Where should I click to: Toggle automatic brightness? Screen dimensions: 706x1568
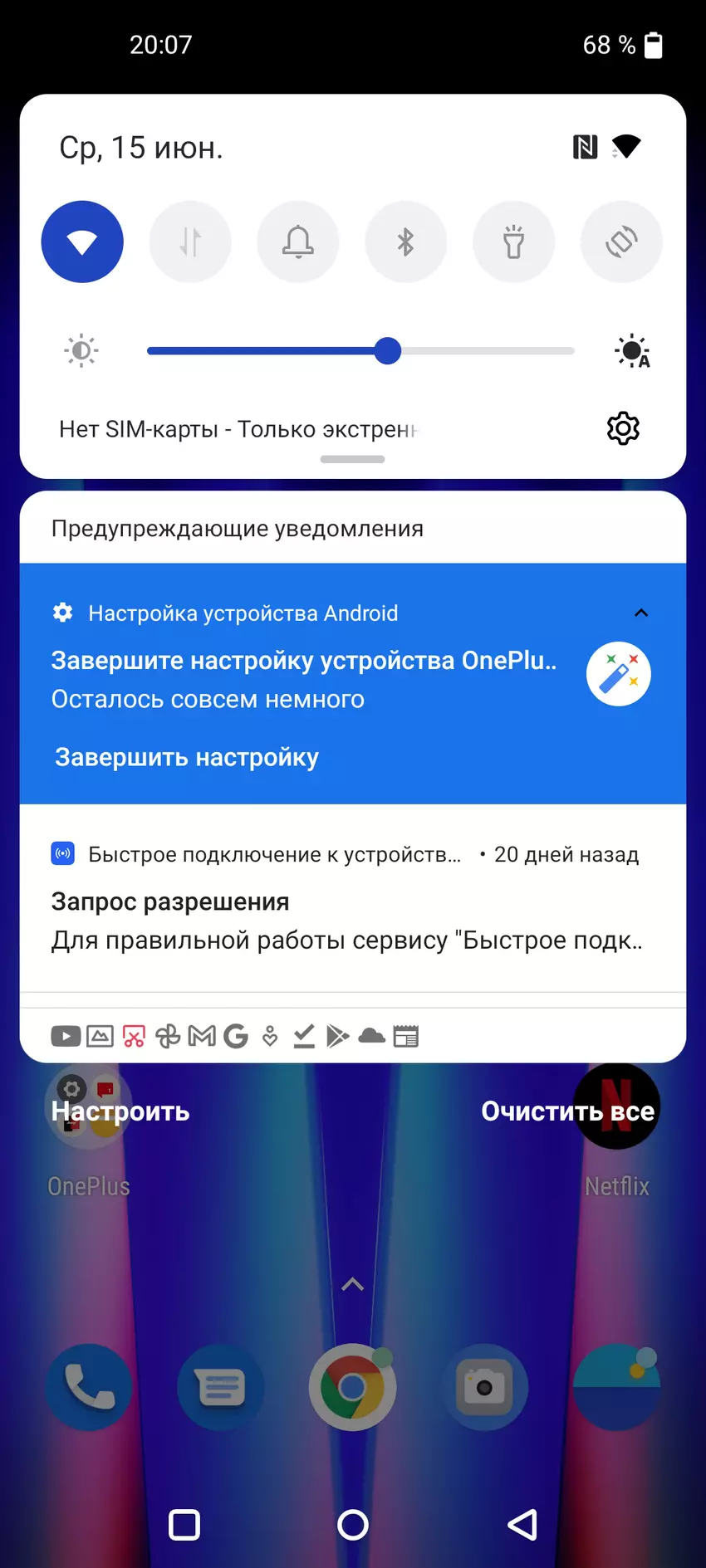(x=632, y=351)
